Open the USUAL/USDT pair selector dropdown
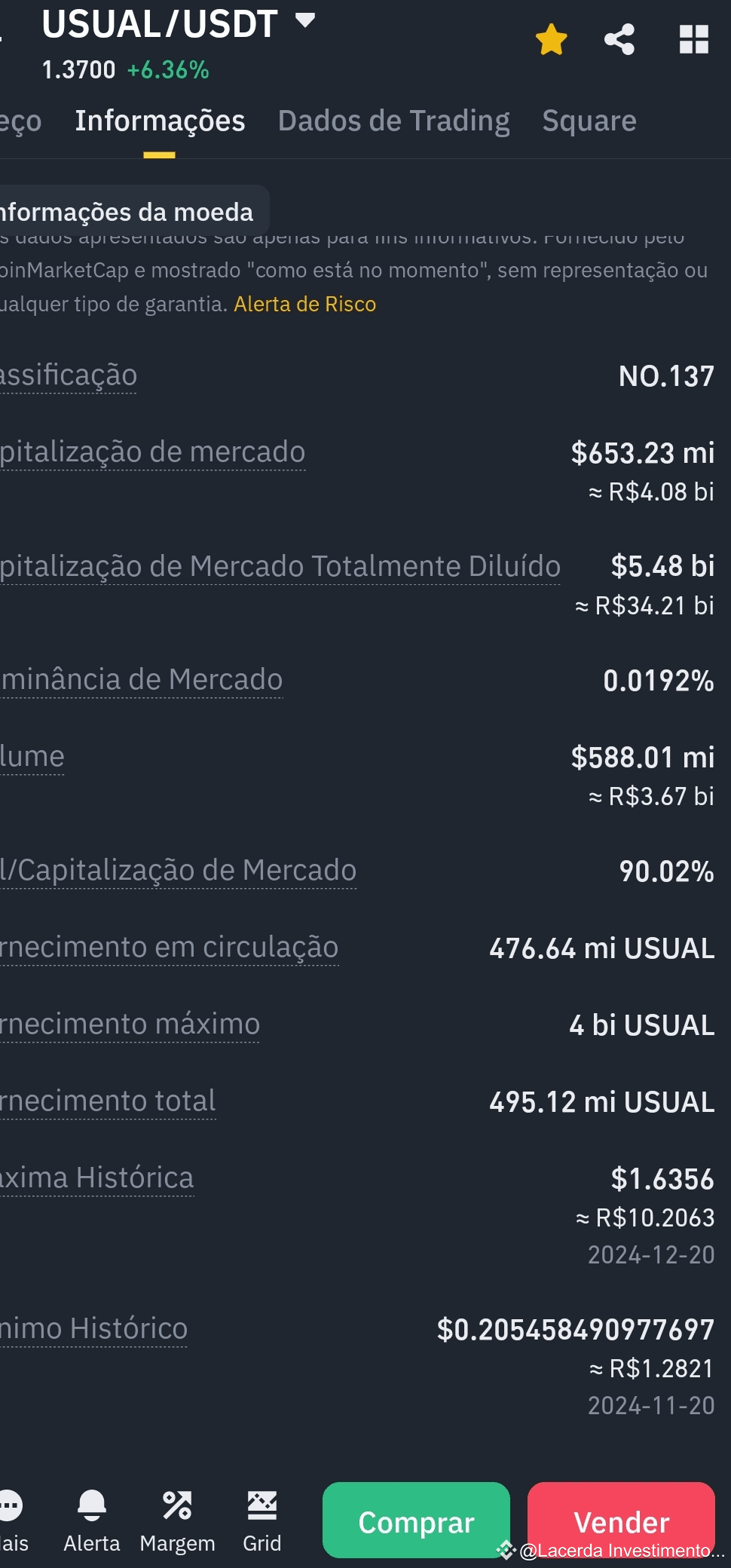731x1568 pixels. tap(304, 21)
